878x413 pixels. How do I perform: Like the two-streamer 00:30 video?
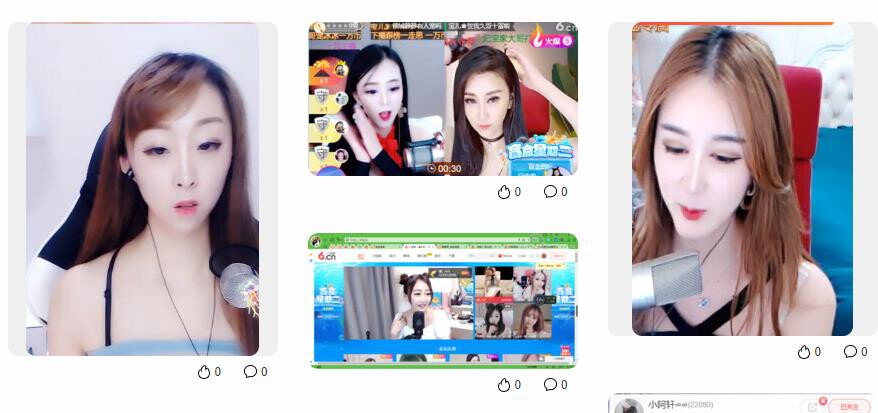click(504, 192)
